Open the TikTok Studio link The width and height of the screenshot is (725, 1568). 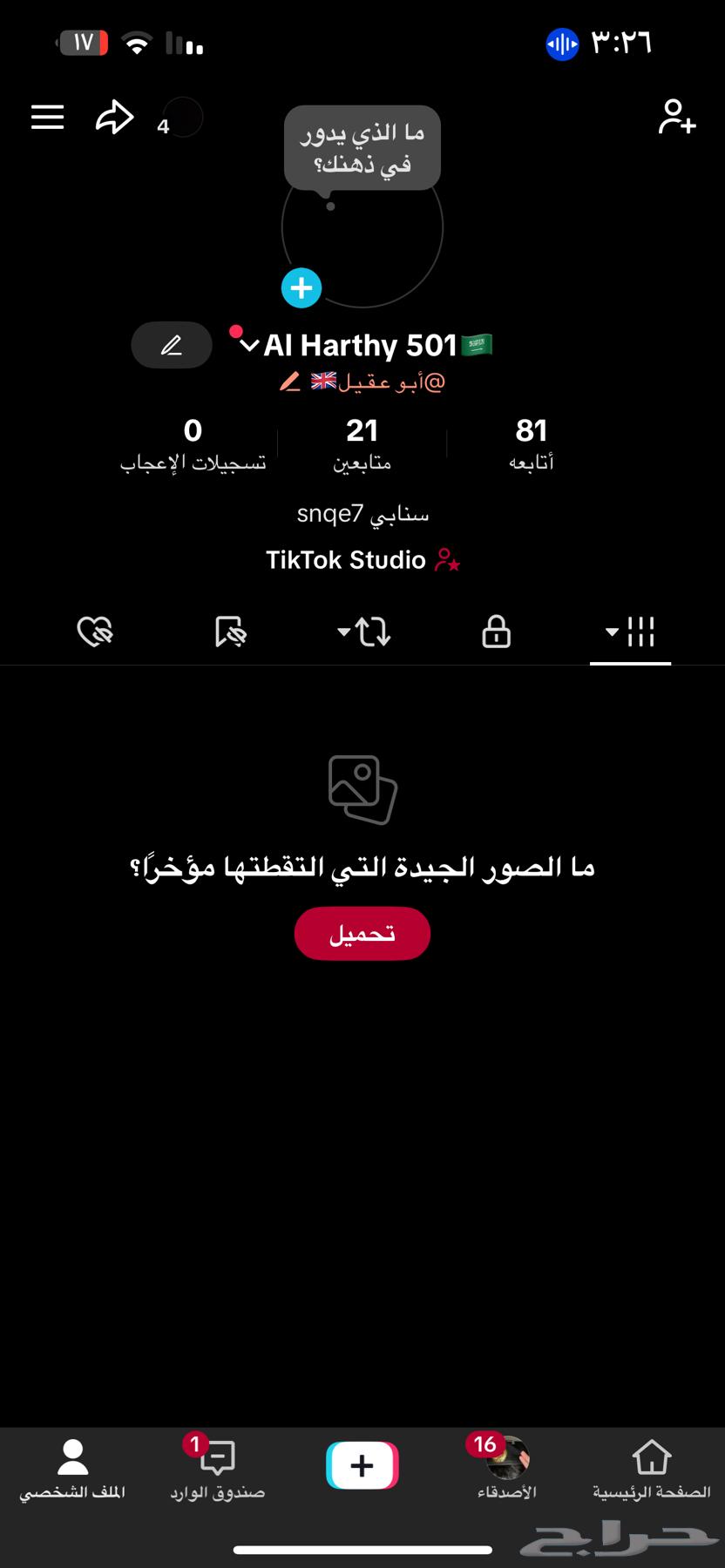[x=362, y=560]
